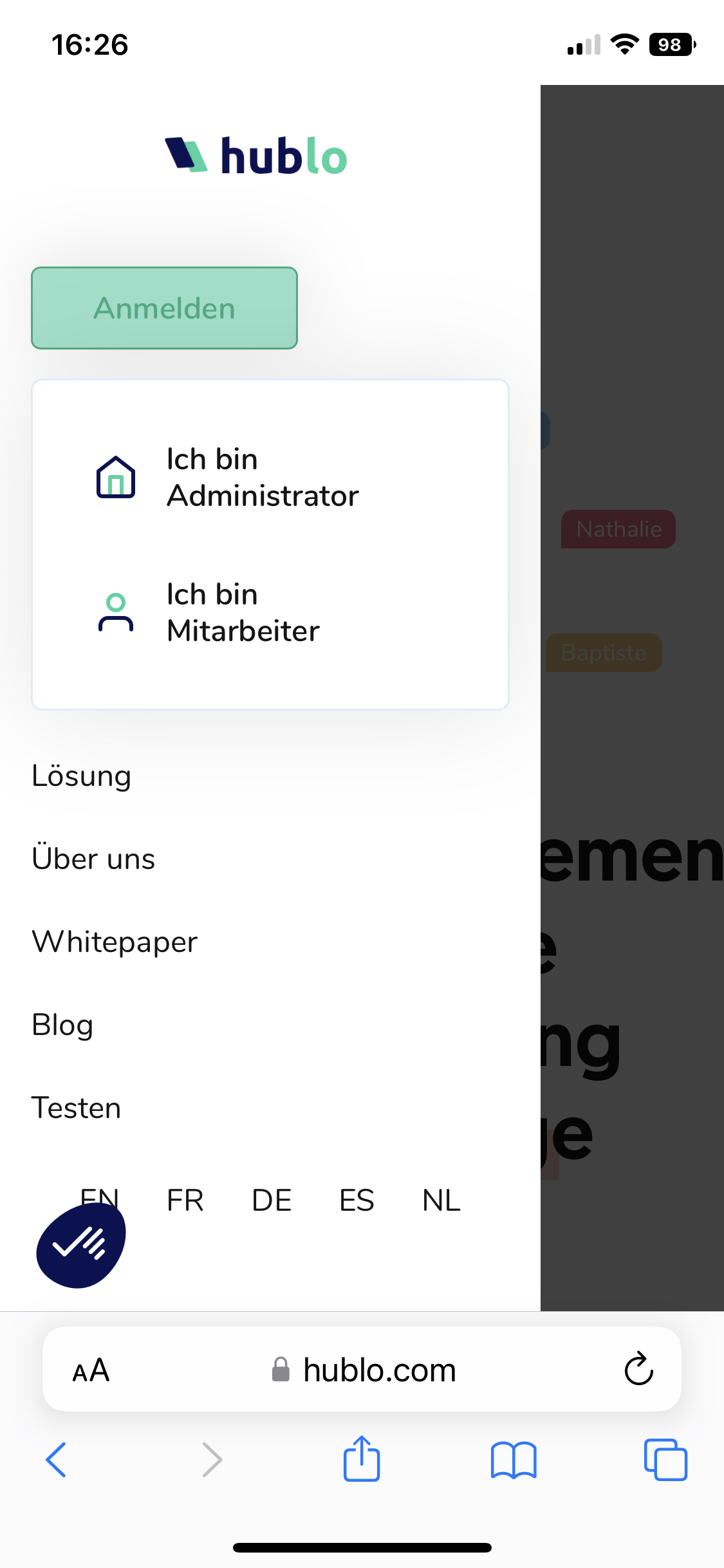Visit the Blog page
This screenshot has width=724, height=1568.
(62, 1025)
